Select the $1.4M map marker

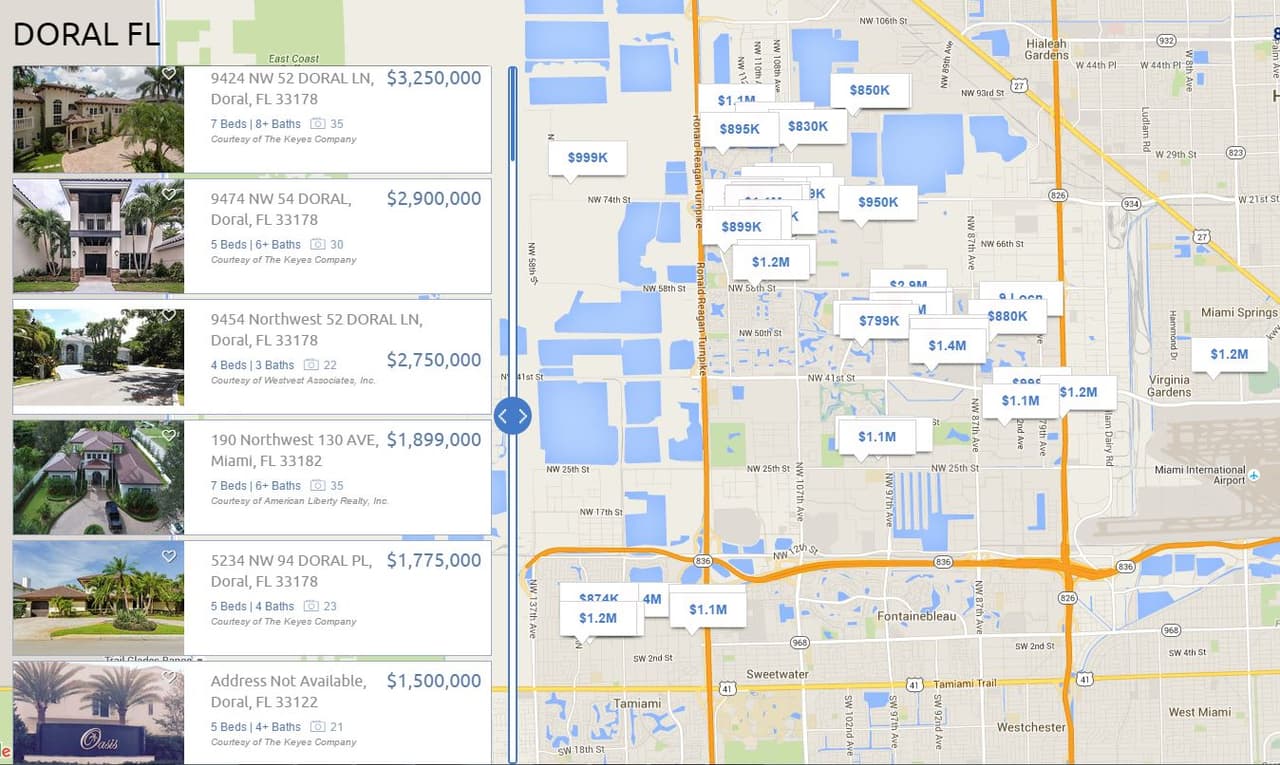coord(946,346)
